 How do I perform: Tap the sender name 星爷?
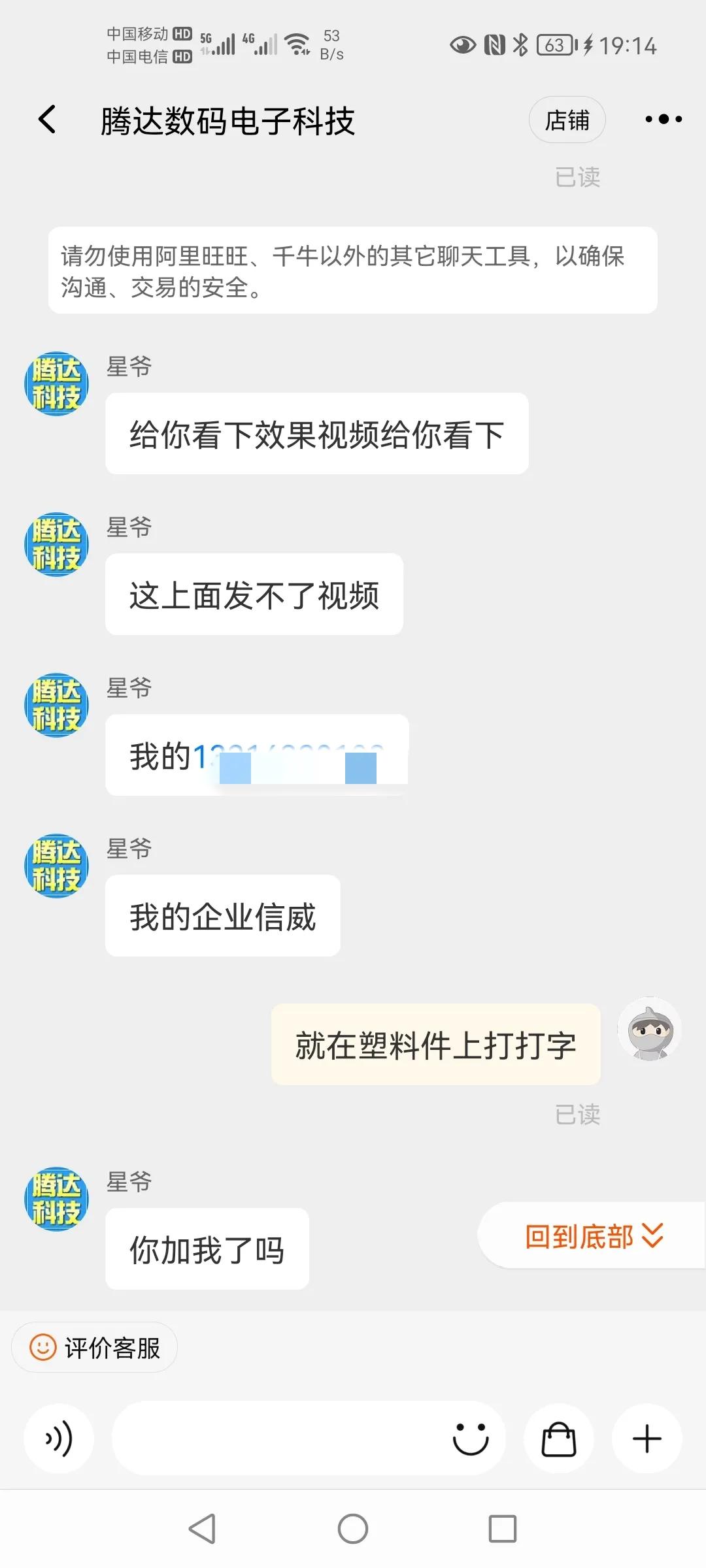pos(129,1181)
